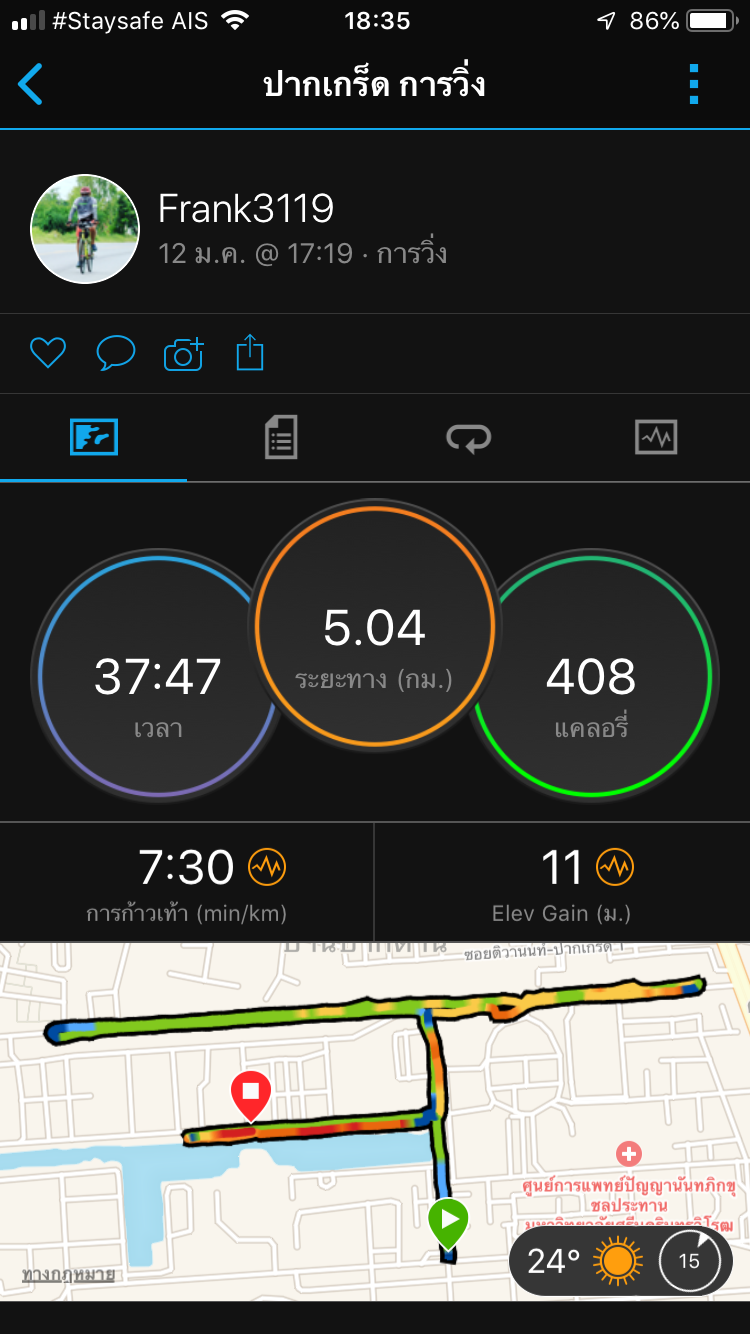Screen dimensions: 750x1334
Task: Open Frank3119's profile picture
Action: (x=85, y=229)
